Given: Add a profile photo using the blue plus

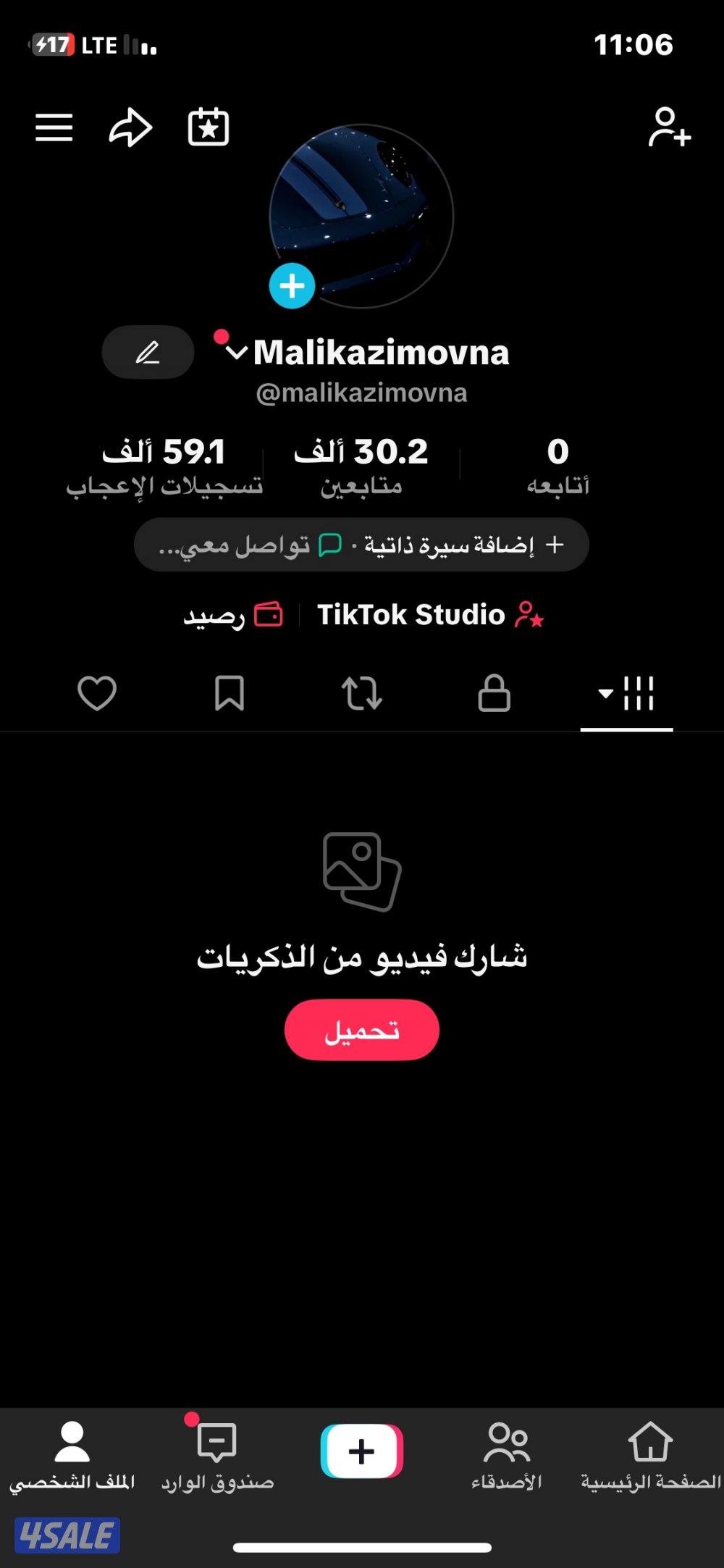Looking at the screenshot, I should click(292, 285).
